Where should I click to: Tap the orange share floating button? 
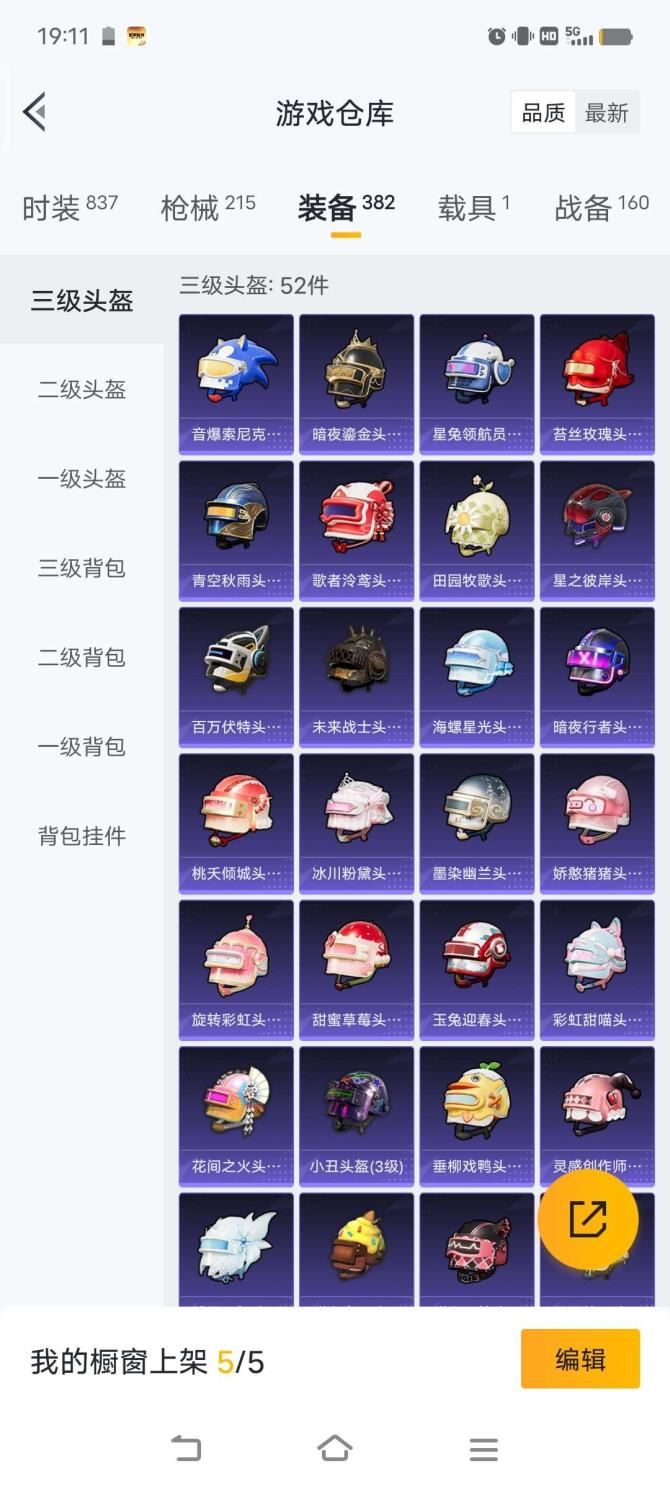(x=587, y=1219)
